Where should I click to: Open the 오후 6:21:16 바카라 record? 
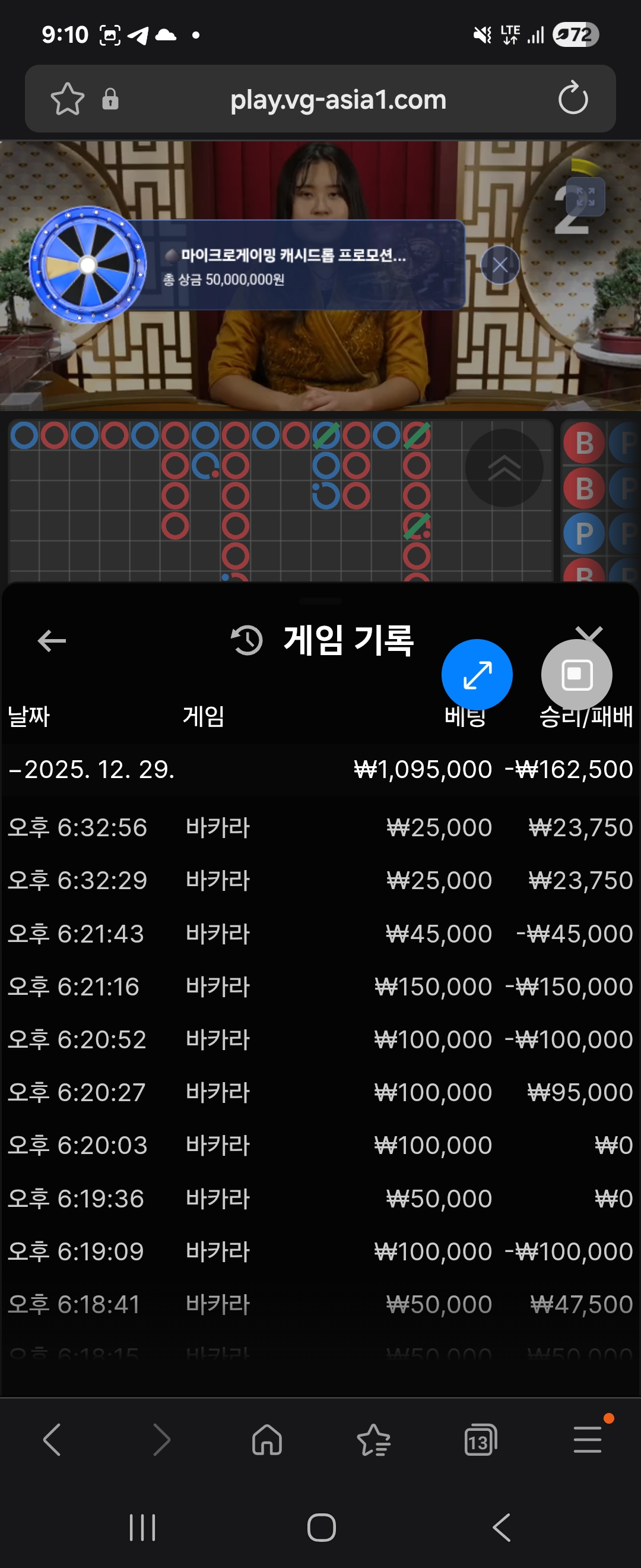320,987
